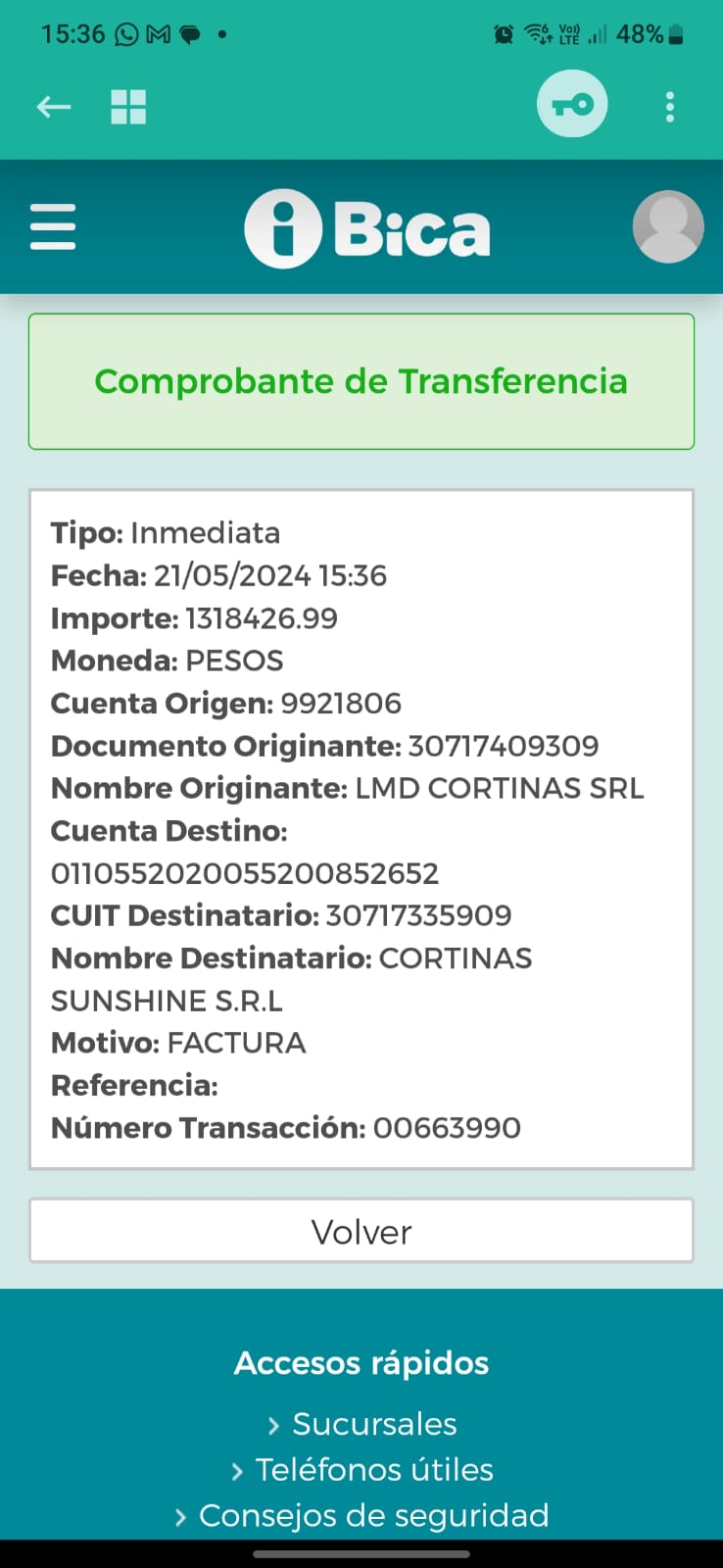Open the hamburger drawer menu
The width and height of the screenshot is (723, 1568).
coord(53,227)
